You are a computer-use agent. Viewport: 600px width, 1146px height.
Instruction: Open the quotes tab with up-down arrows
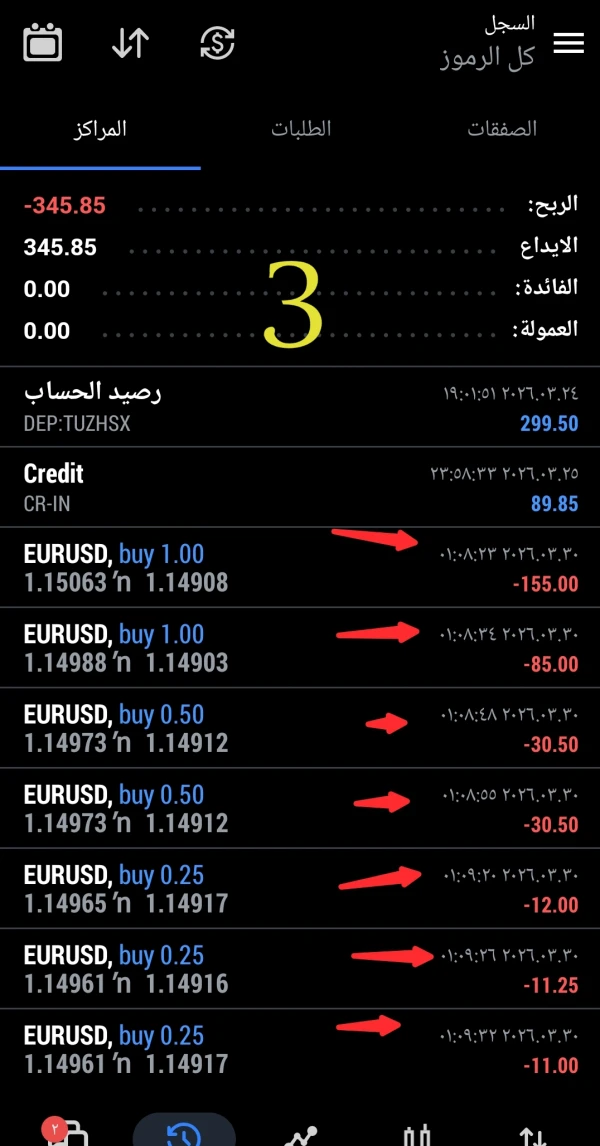point(532,1134)
